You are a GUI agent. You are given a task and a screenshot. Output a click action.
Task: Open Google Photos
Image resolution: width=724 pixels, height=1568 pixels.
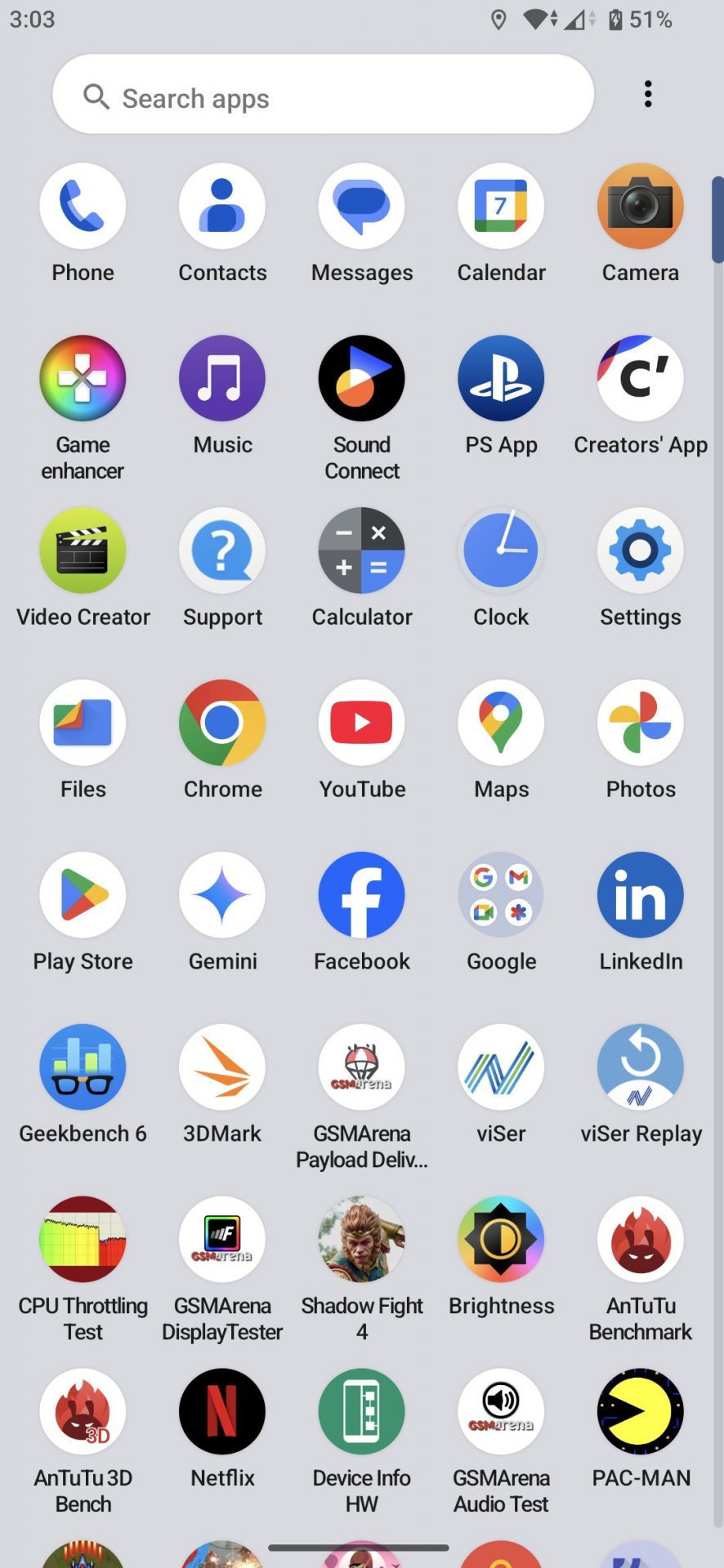tap(640, 724)
